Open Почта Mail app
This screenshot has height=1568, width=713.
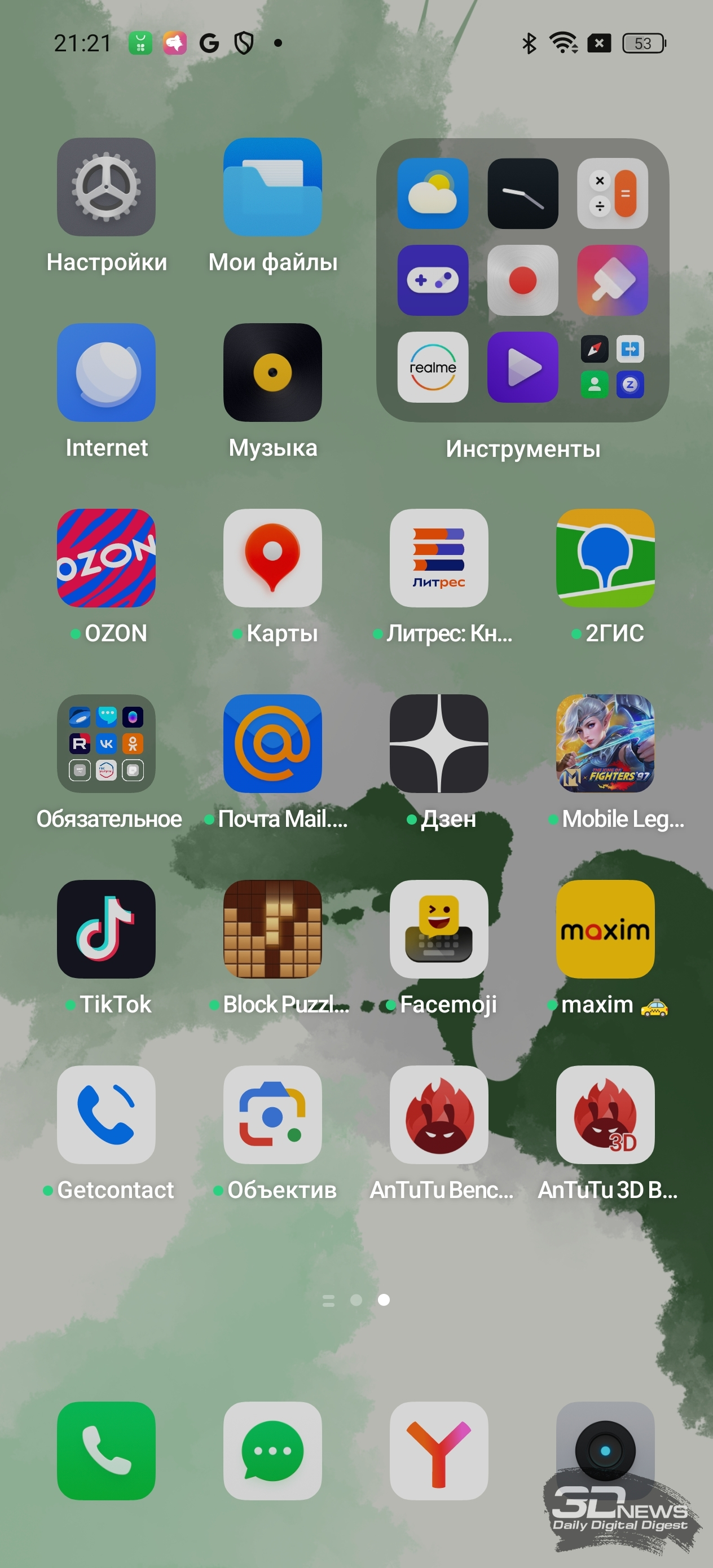click(x=272, y=744)
